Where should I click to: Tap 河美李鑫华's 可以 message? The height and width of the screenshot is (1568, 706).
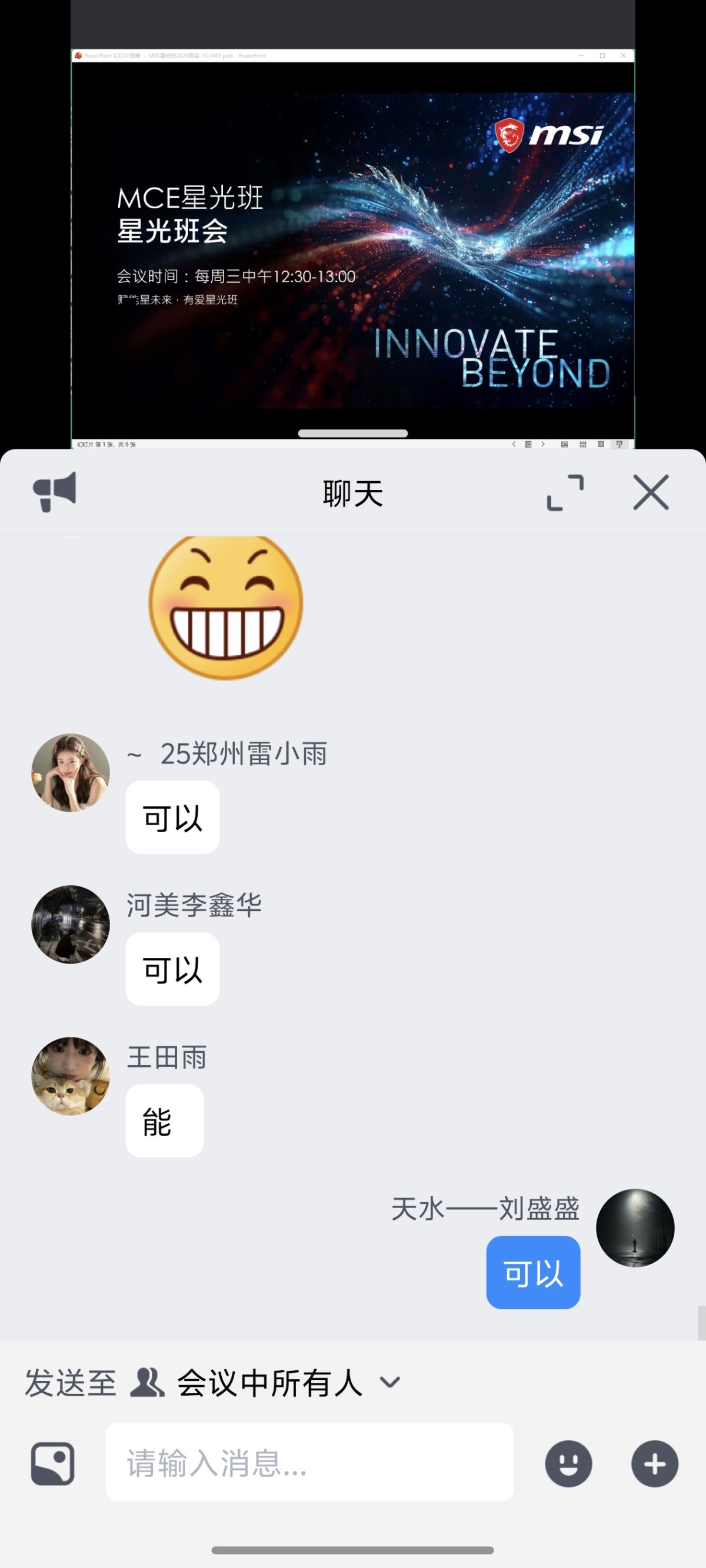(171, 969)
